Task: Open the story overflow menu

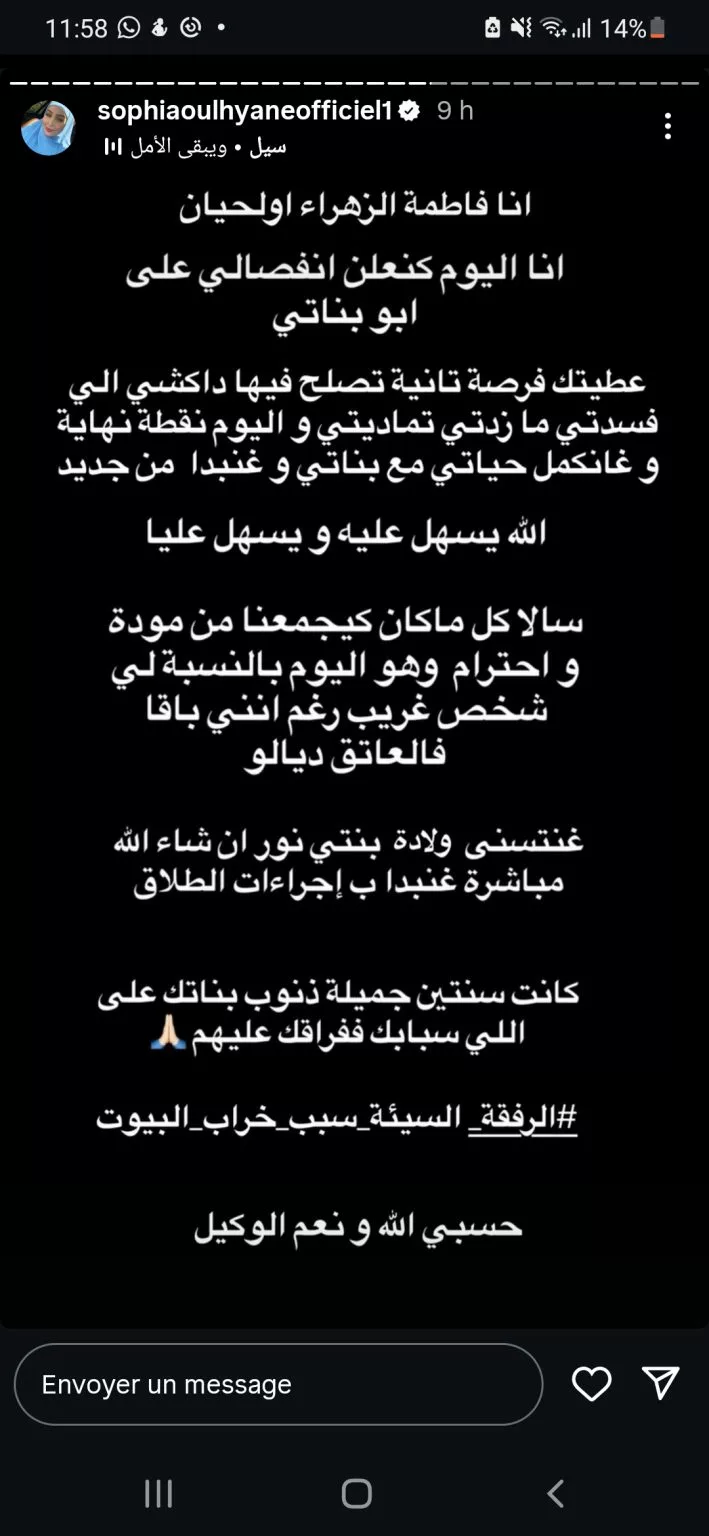Action: [667, 126]
